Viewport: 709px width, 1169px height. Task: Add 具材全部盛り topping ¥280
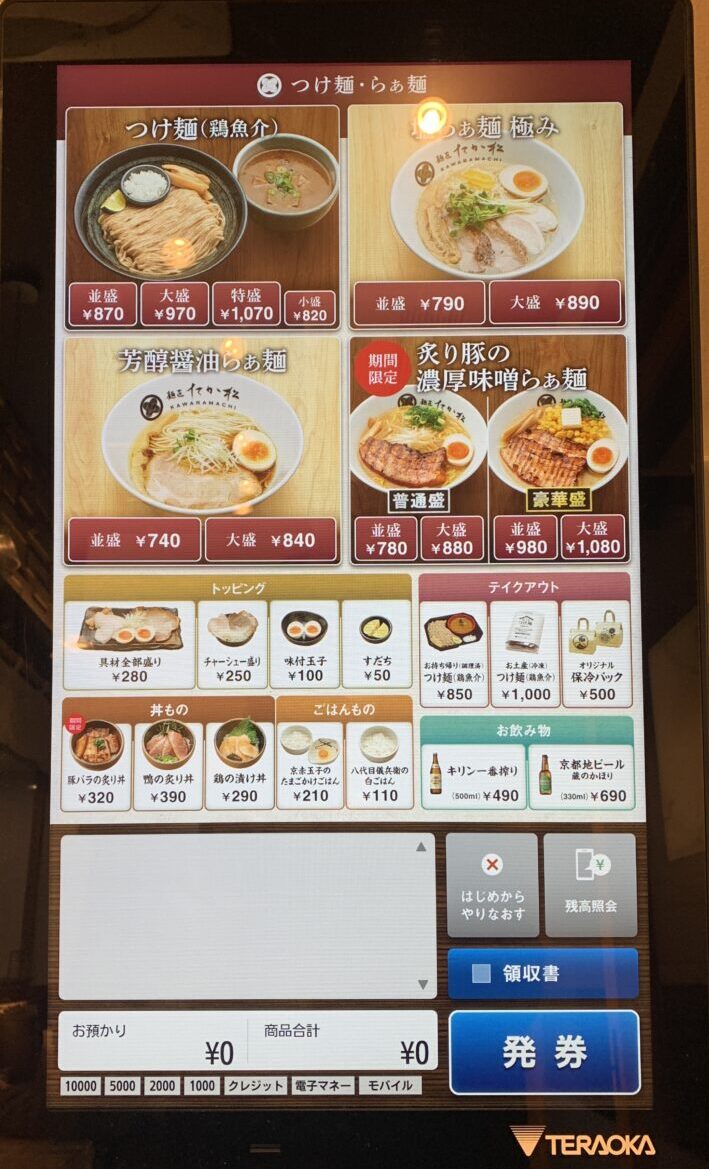pos(129,644)
